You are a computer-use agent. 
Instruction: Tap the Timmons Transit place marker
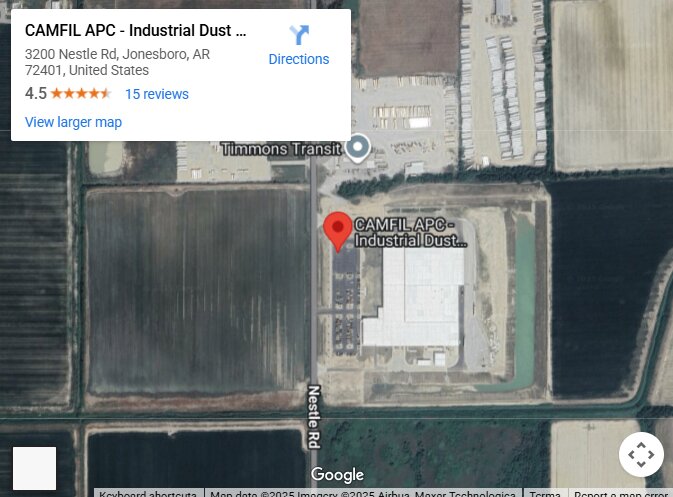tap(357, 149)
